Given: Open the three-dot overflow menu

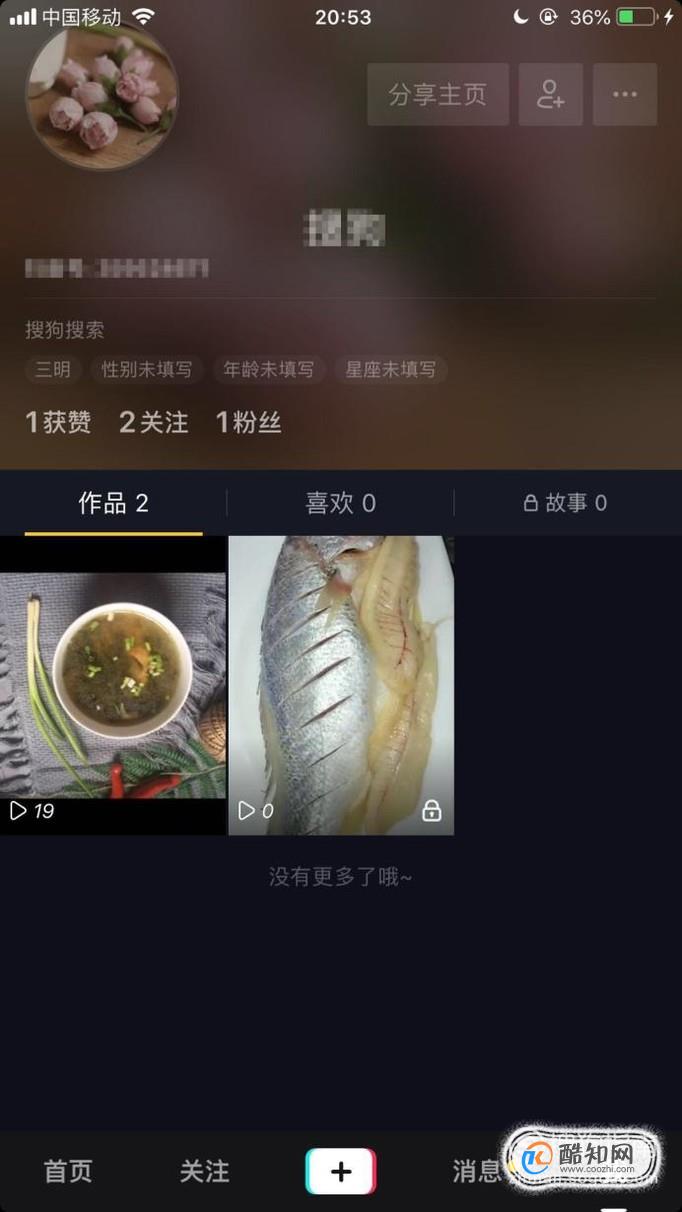Looking at the screenshot, I should point(625,95).
